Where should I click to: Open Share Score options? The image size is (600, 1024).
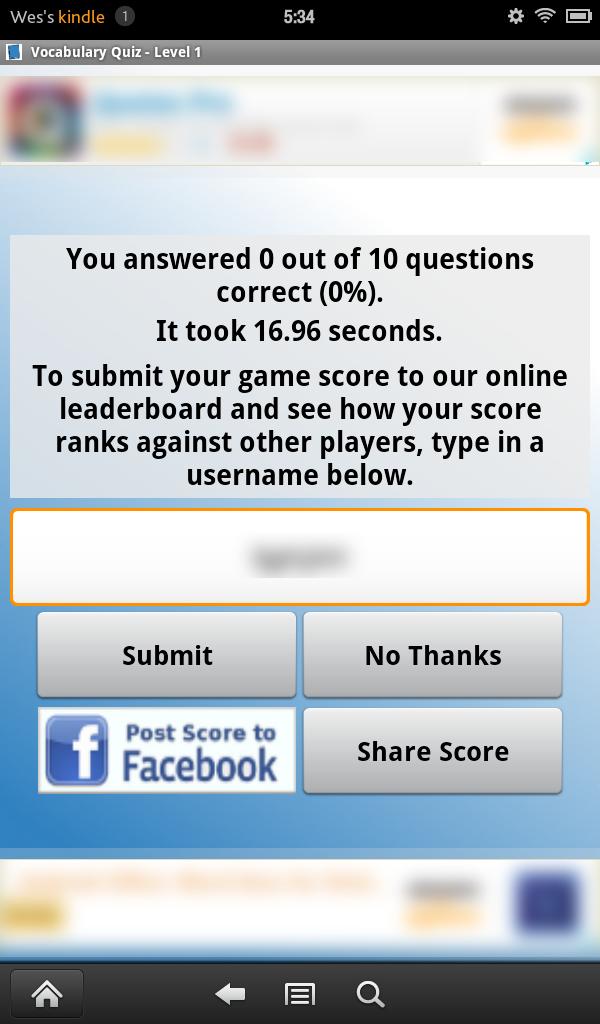pos(432,751)
